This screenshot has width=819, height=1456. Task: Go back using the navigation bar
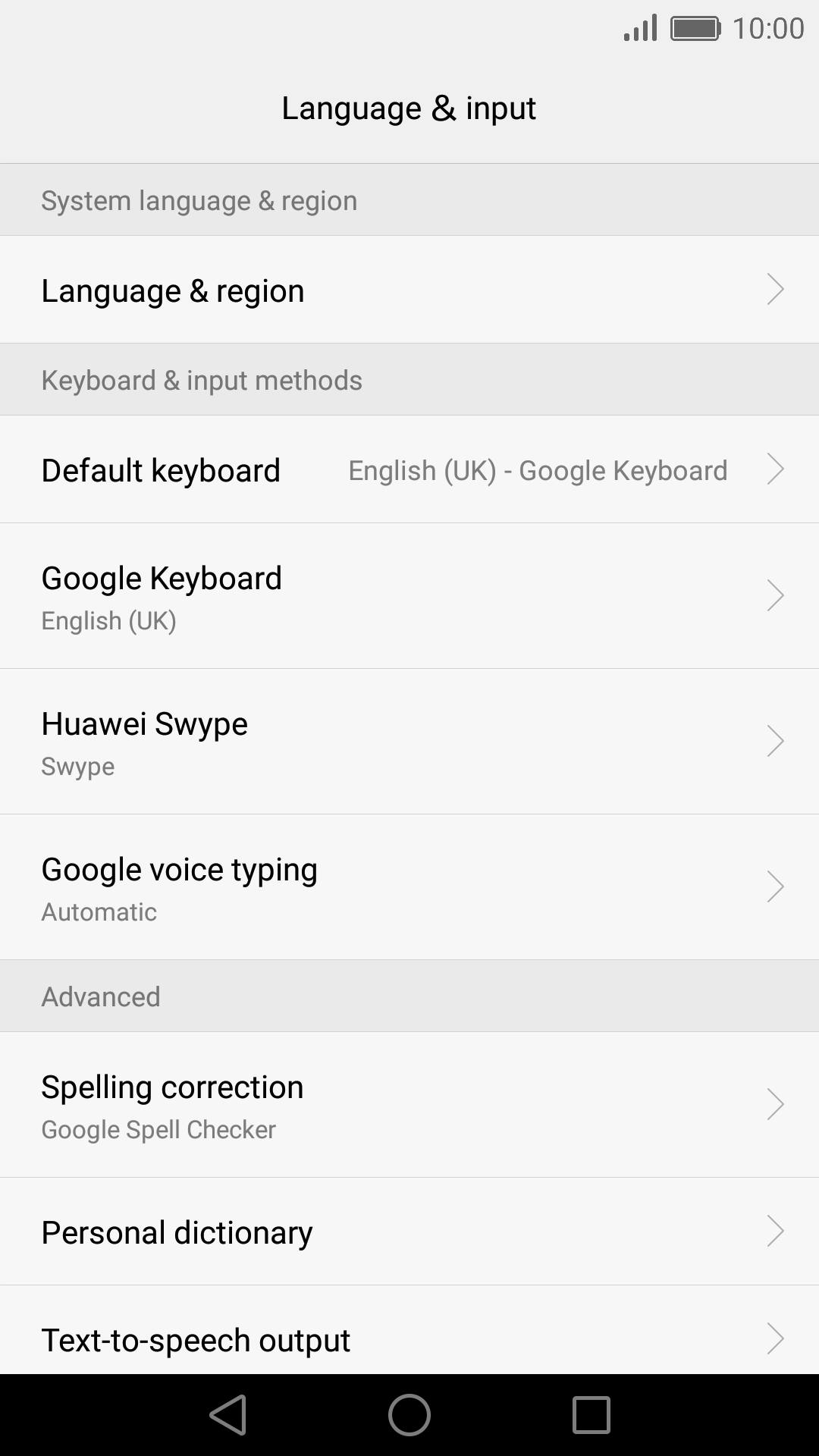pyautogui.click(x=228, y=1415)
